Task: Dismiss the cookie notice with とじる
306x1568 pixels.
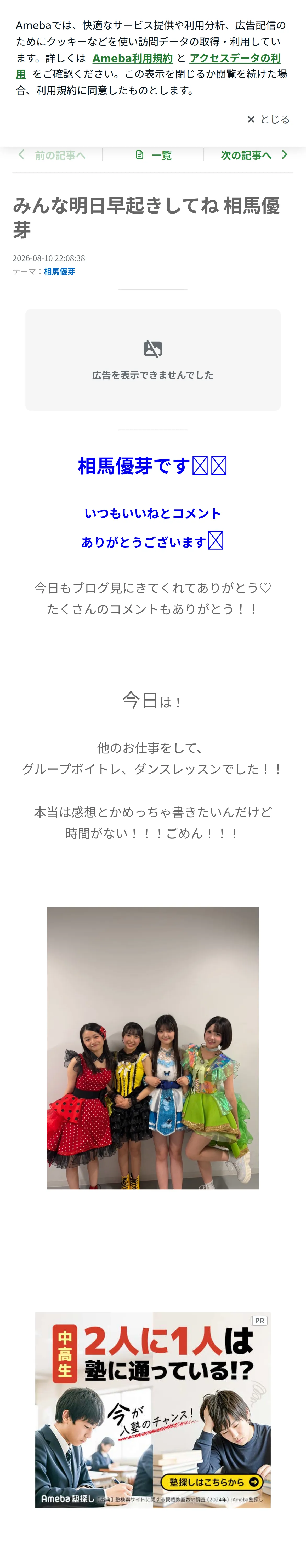Action: click(268, 119)
